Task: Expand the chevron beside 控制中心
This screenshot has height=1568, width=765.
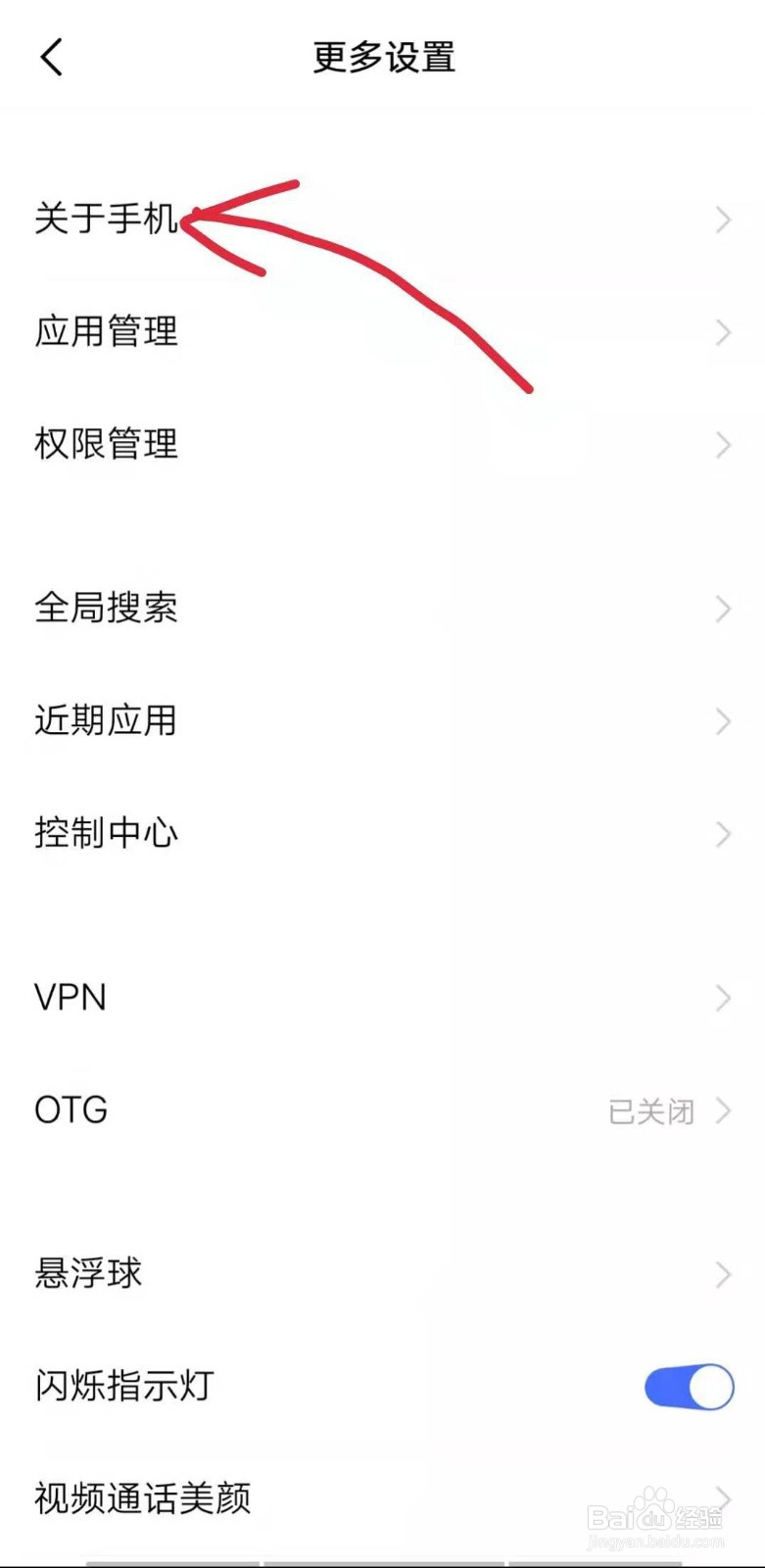Action: 722,834
